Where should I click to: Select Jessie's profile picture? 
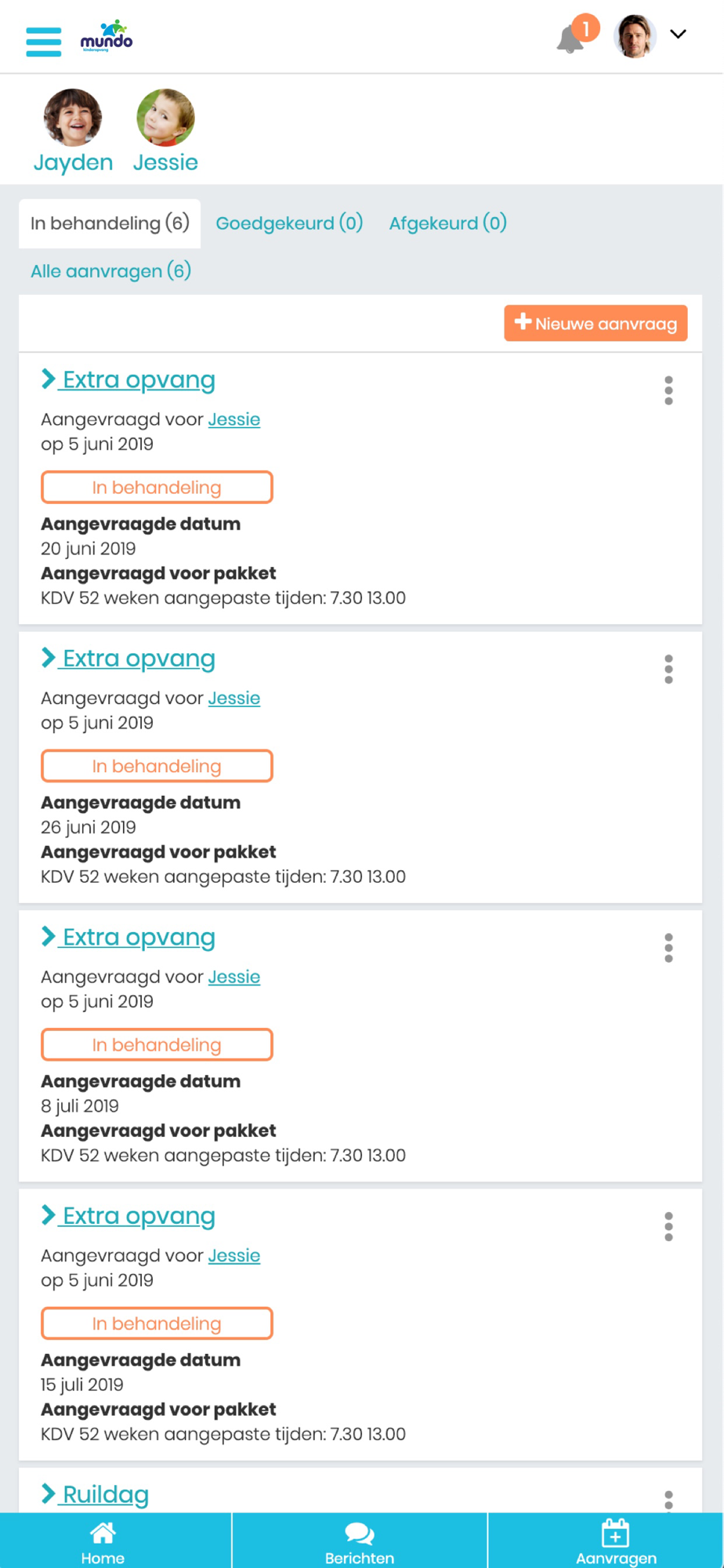tap(165, 118)
